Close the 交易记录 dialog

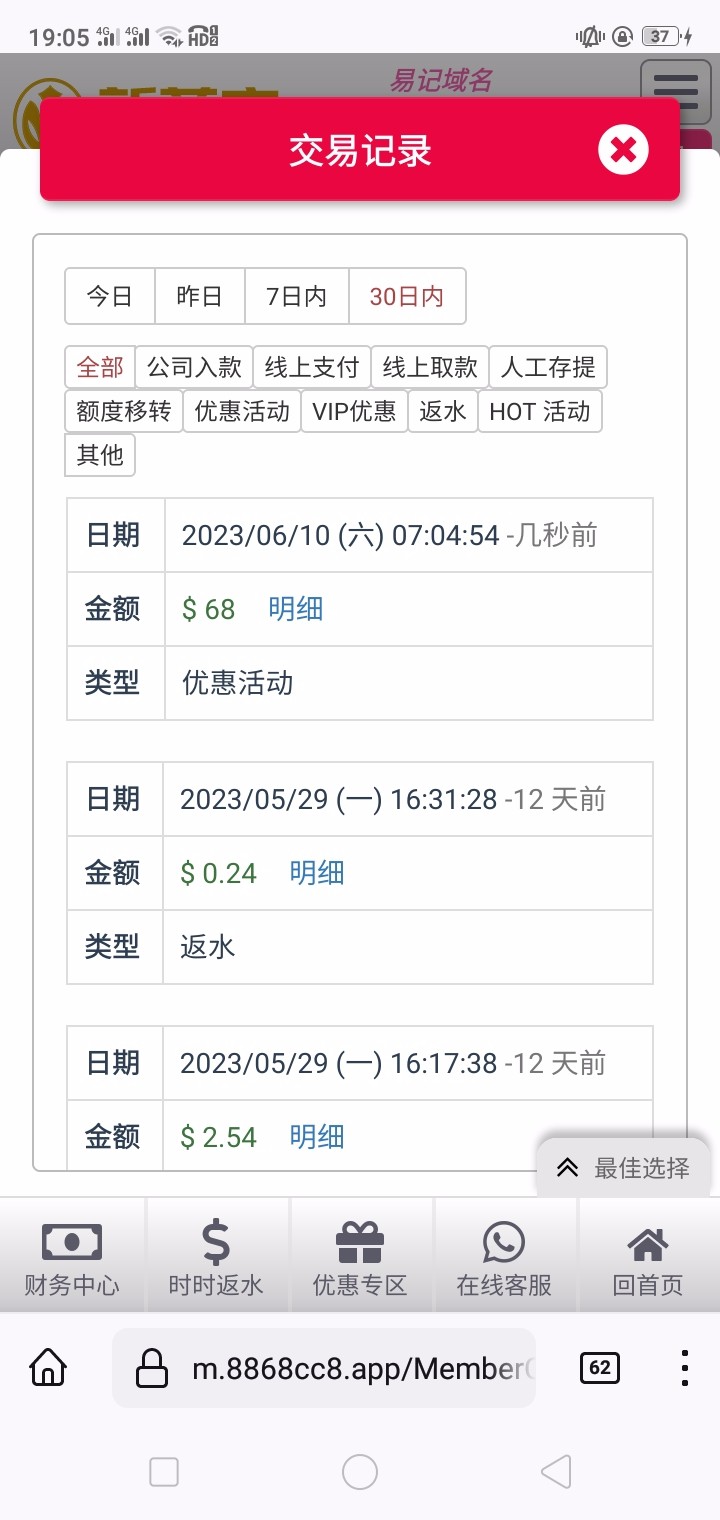pyautogui.click(x=623, y=151)
